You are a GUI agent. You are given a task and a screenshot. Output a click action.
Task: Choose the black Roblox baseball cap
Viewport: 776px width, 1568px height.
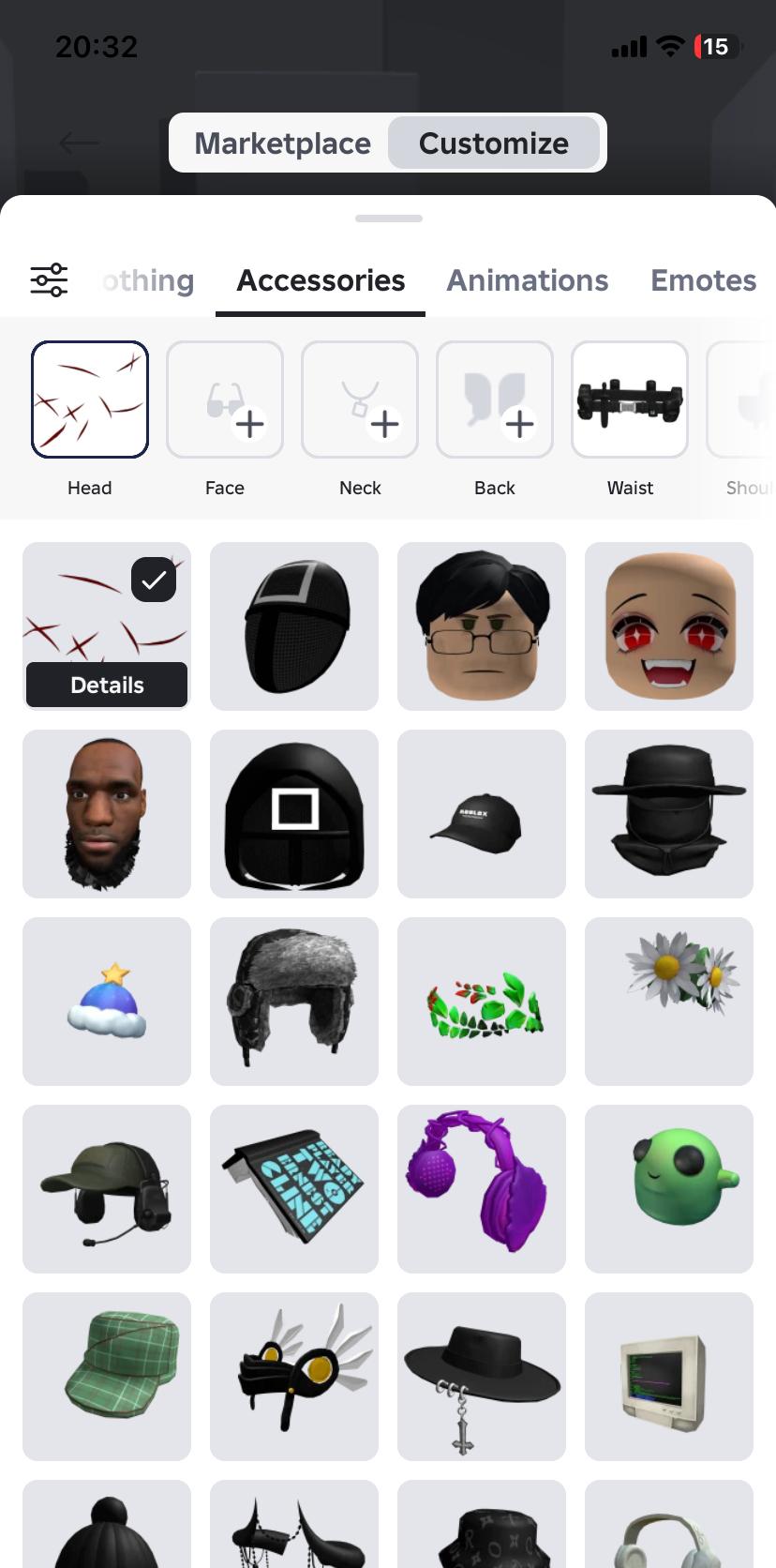point(482,814)
